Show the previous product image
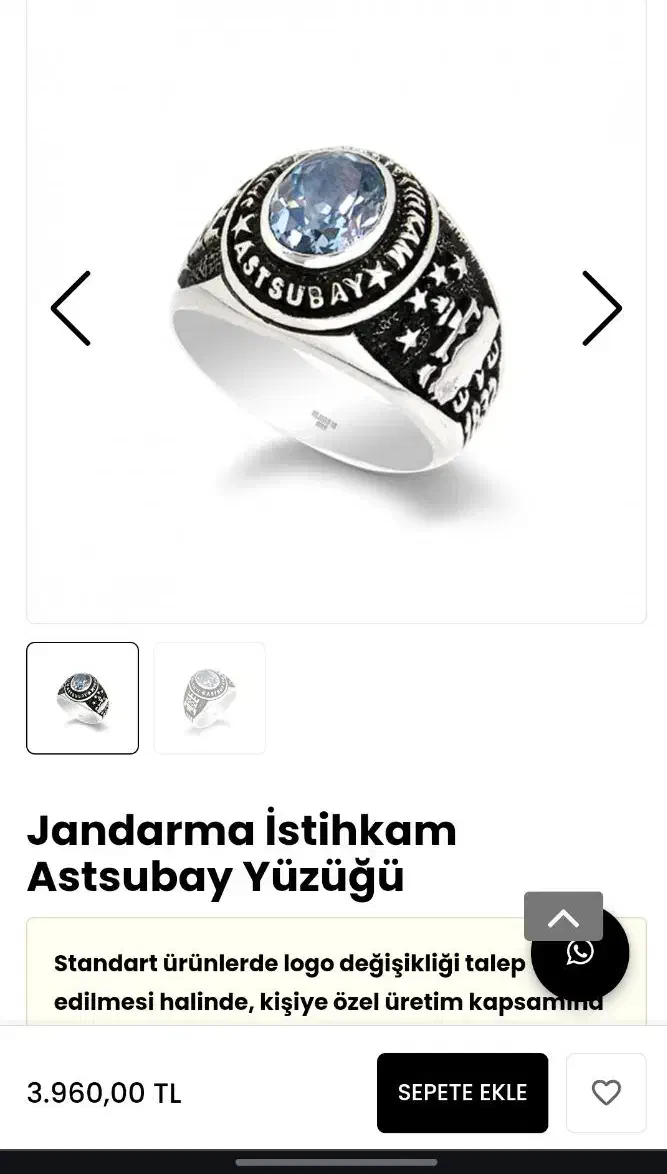 tap(71, 308)
